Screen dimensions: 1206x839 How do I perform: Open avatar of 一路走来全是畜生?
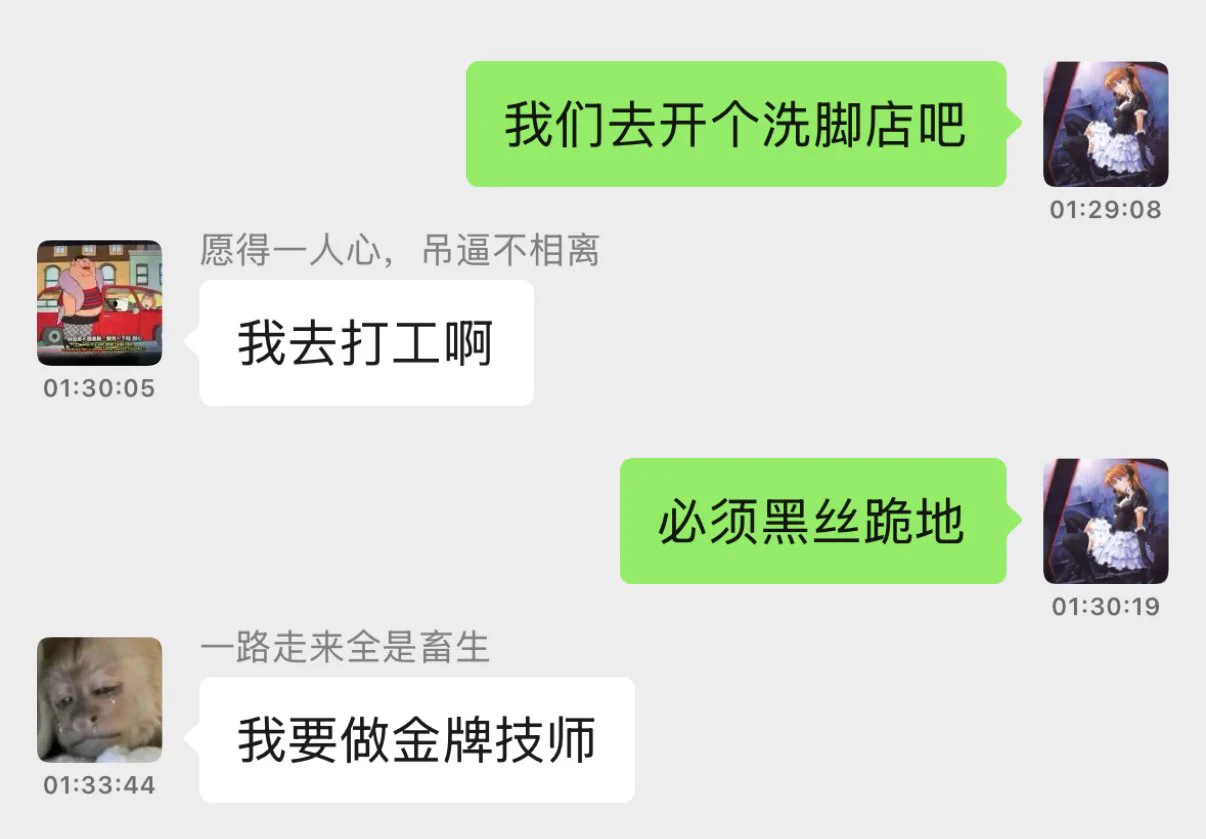(99, 700)
